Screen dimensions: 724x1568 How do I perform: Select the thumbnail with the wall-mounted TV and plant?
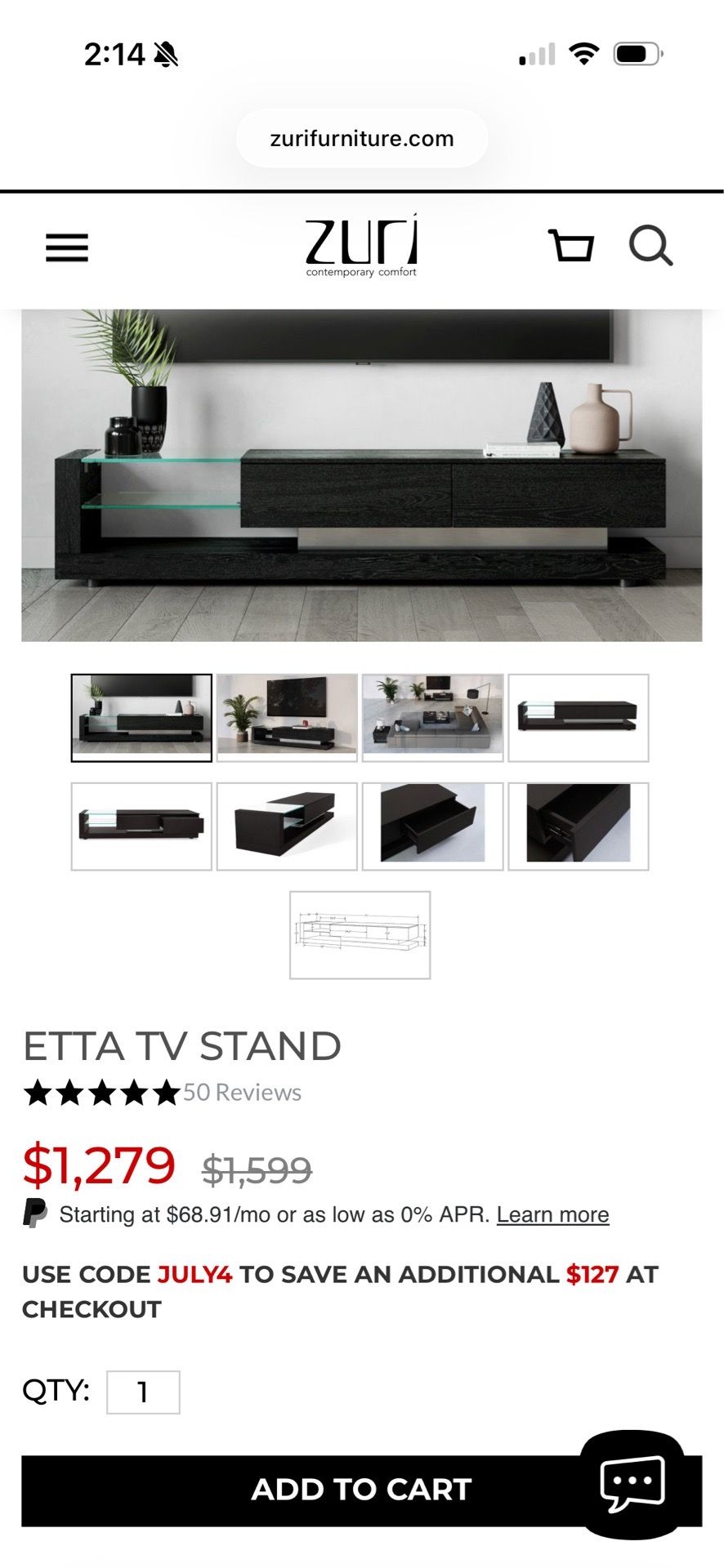pyautogui.click(x=287, y=718)
